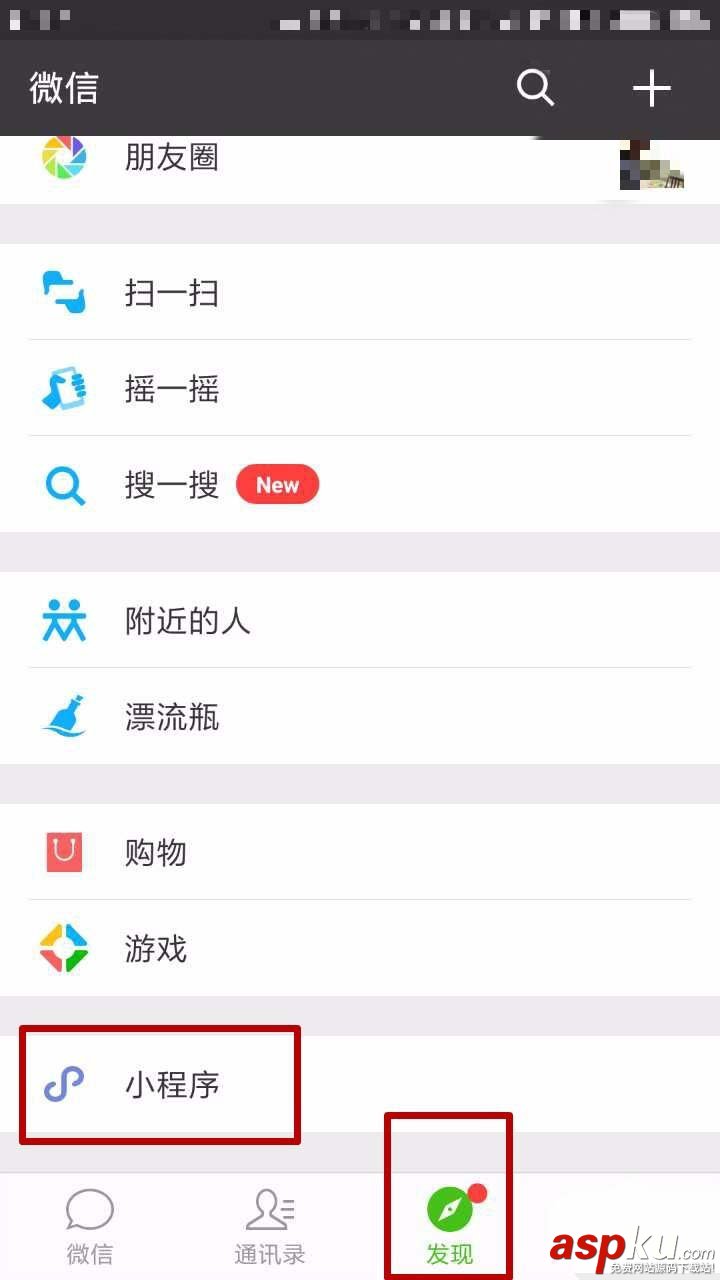Image resolution: width=720 pixels, height=1280 pixels.
Task: Open the Games (游戏) pinwheel icon
Action: [64, 948]
